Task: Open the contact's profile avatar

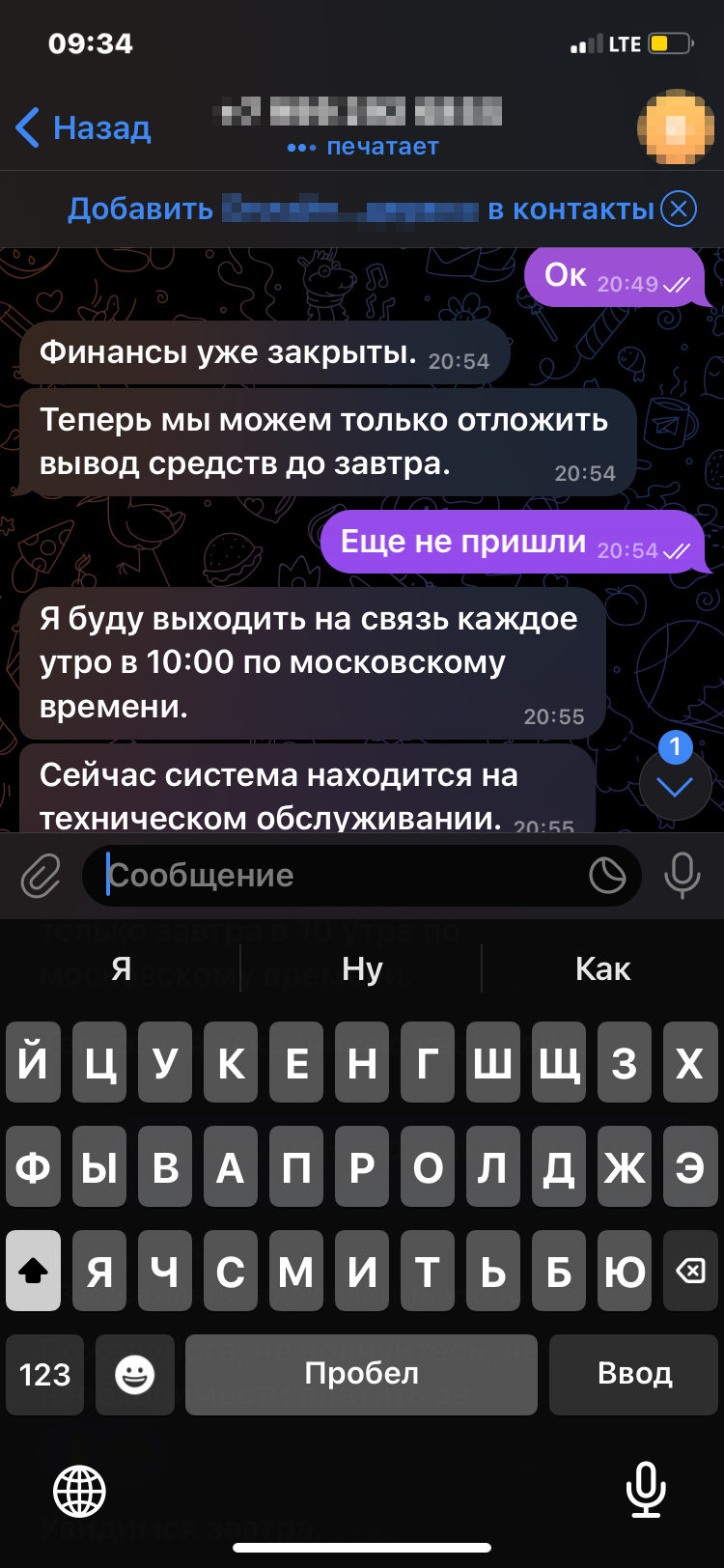Action: pyautogui.click(x=677, y=126)
